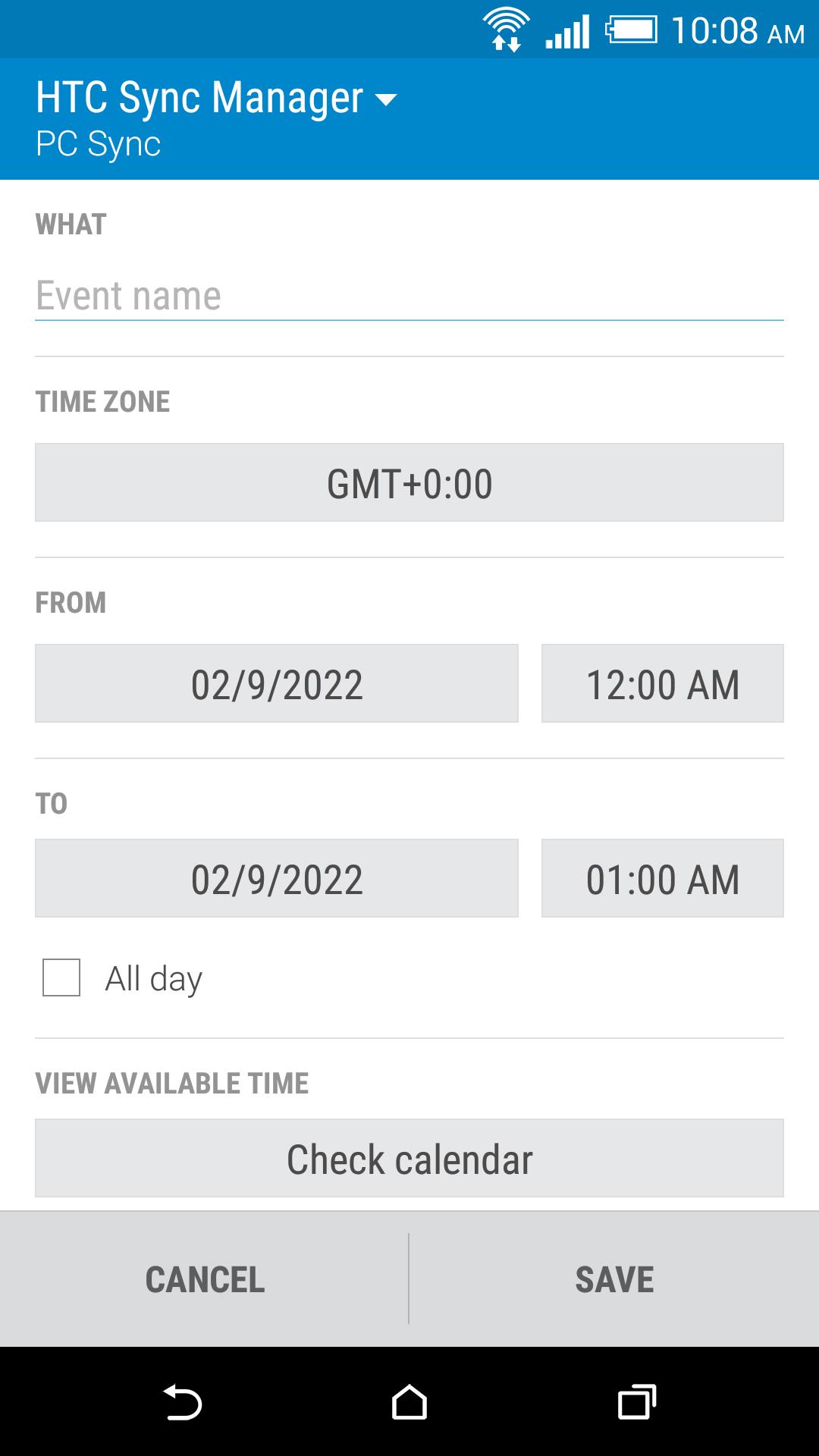Enable the All day checkbox
This screenshot has height=1456, width=819.
pos(61,977)
